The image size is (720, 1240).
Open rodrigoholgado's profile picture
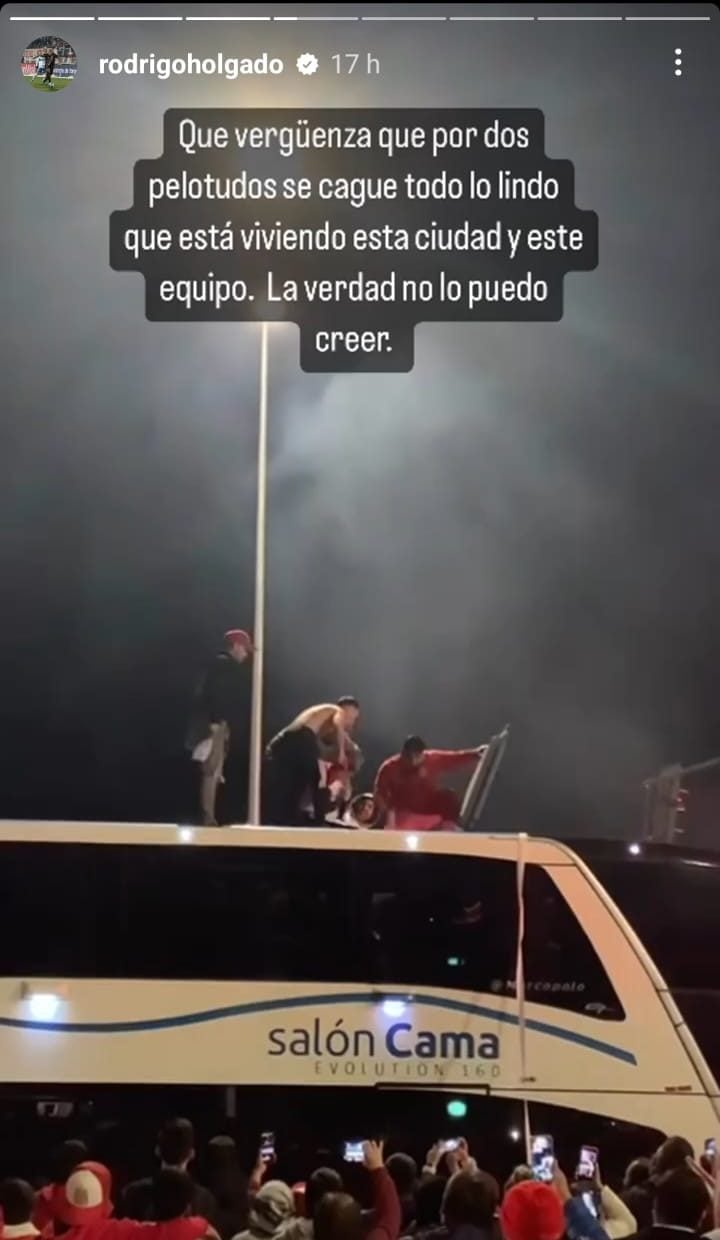coord(49,64)
